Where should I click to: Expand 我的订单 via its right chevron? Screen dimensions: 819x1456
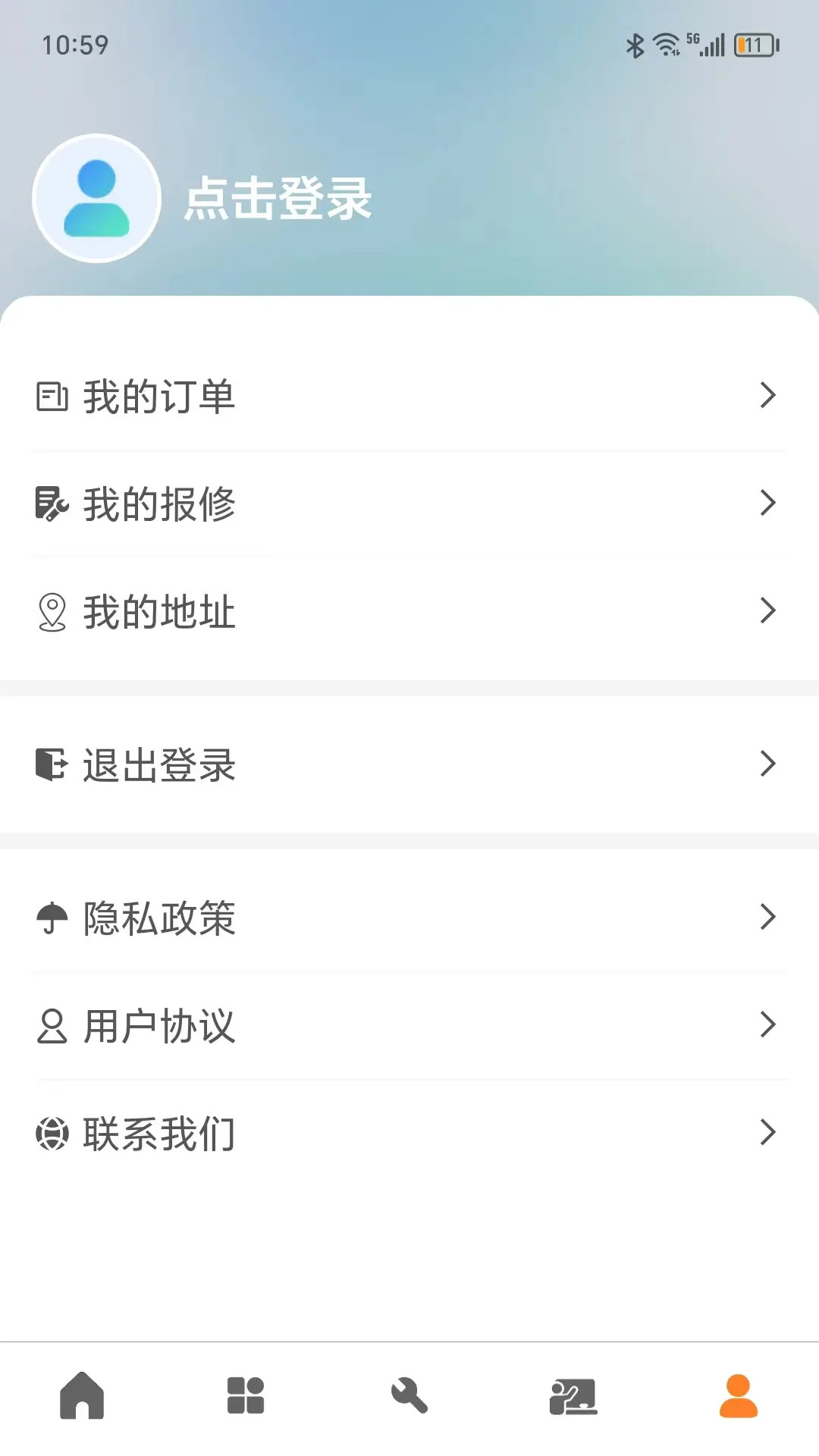tap(768, 394)
